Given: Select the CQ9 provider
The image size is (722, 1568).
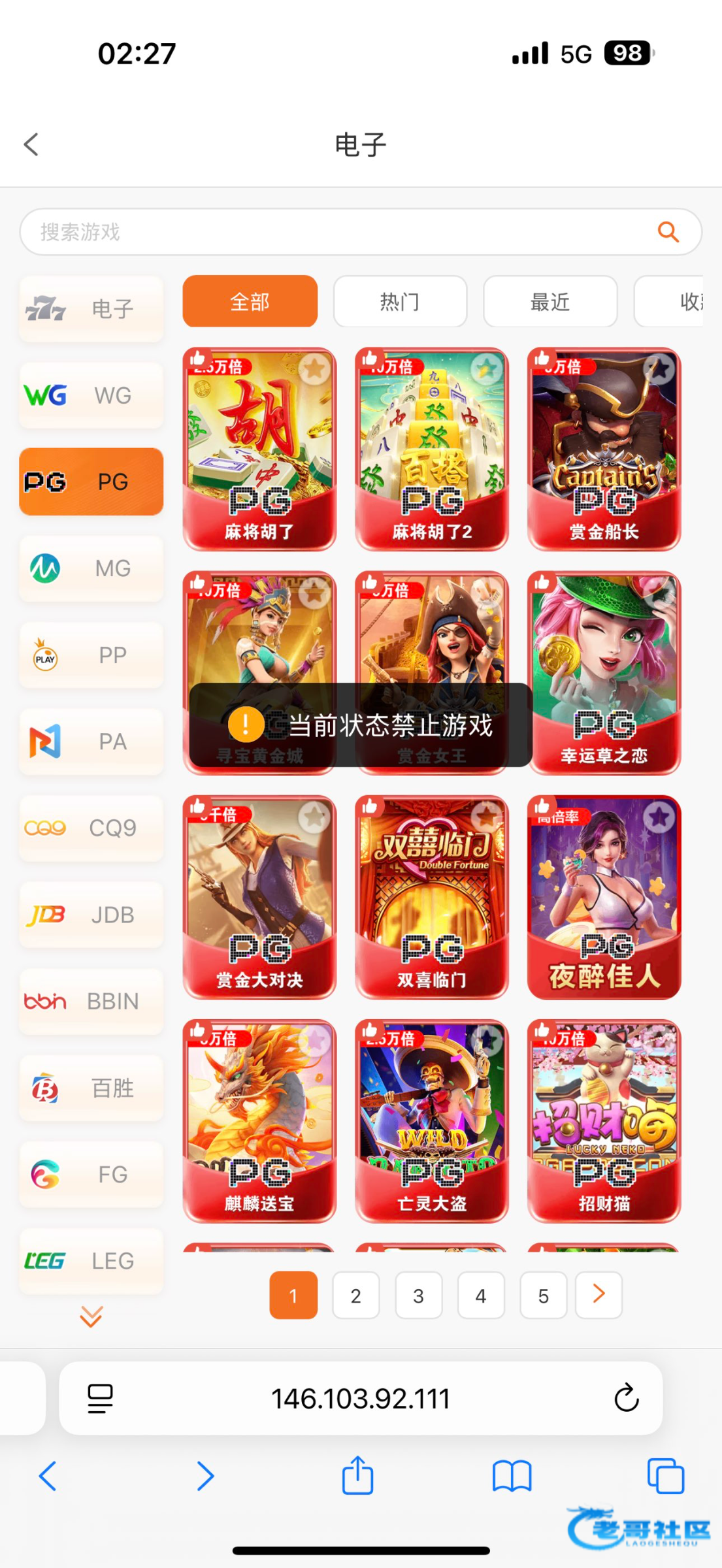Looking at the screenshot, I should (91, 828).
